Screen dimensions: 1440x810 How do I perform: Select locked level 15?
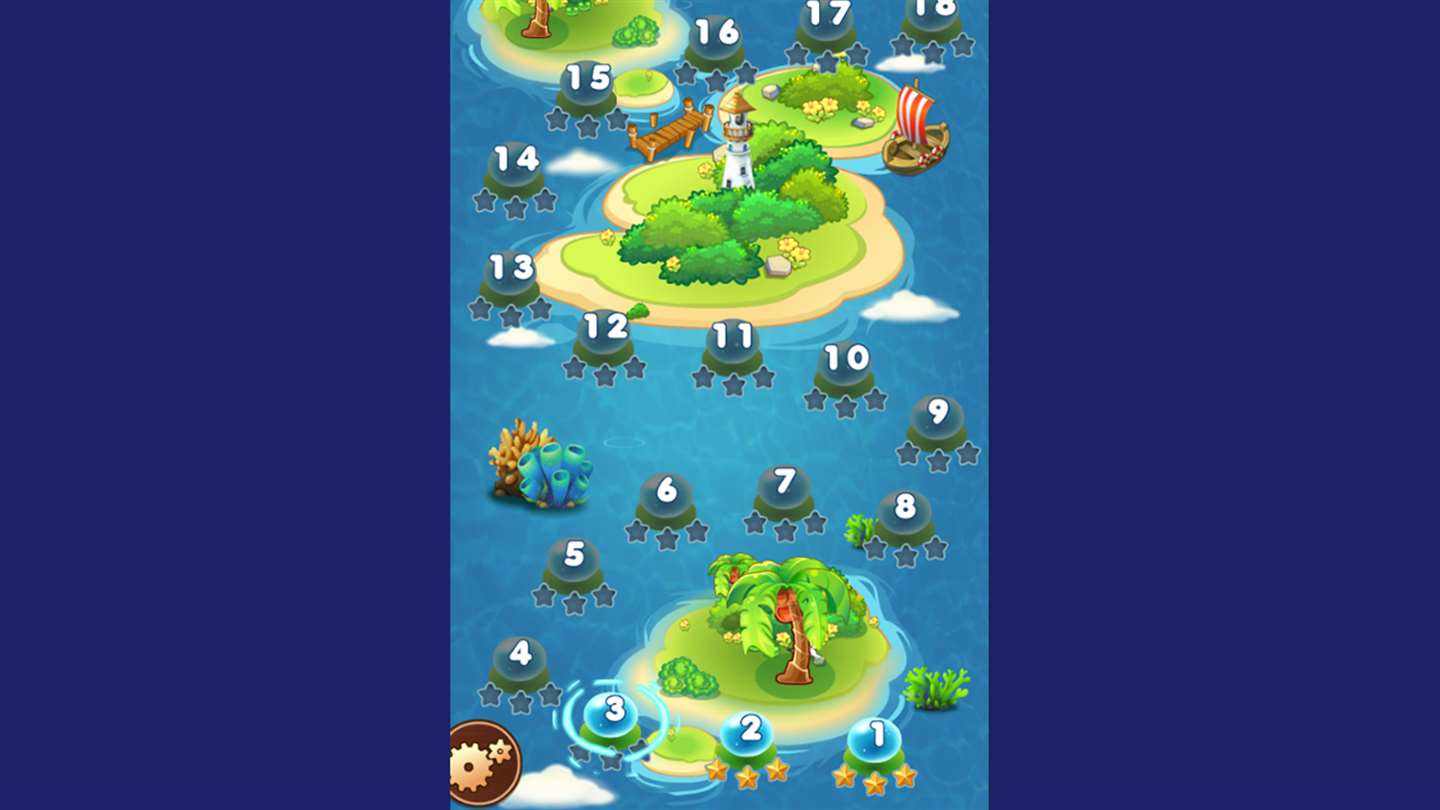pos(587,84)
